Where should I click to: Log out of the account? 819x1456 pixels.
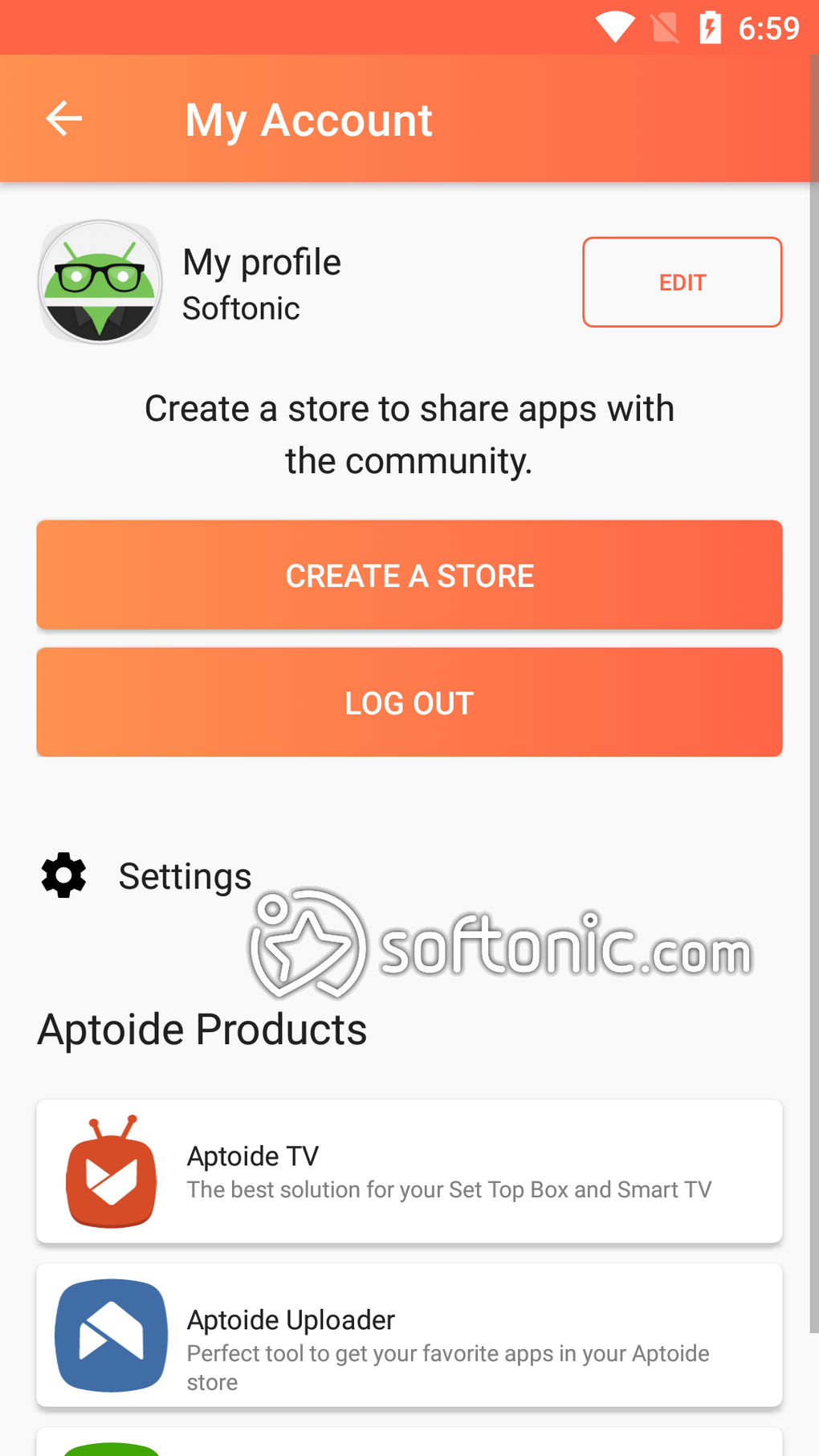(x=409, y=703)
